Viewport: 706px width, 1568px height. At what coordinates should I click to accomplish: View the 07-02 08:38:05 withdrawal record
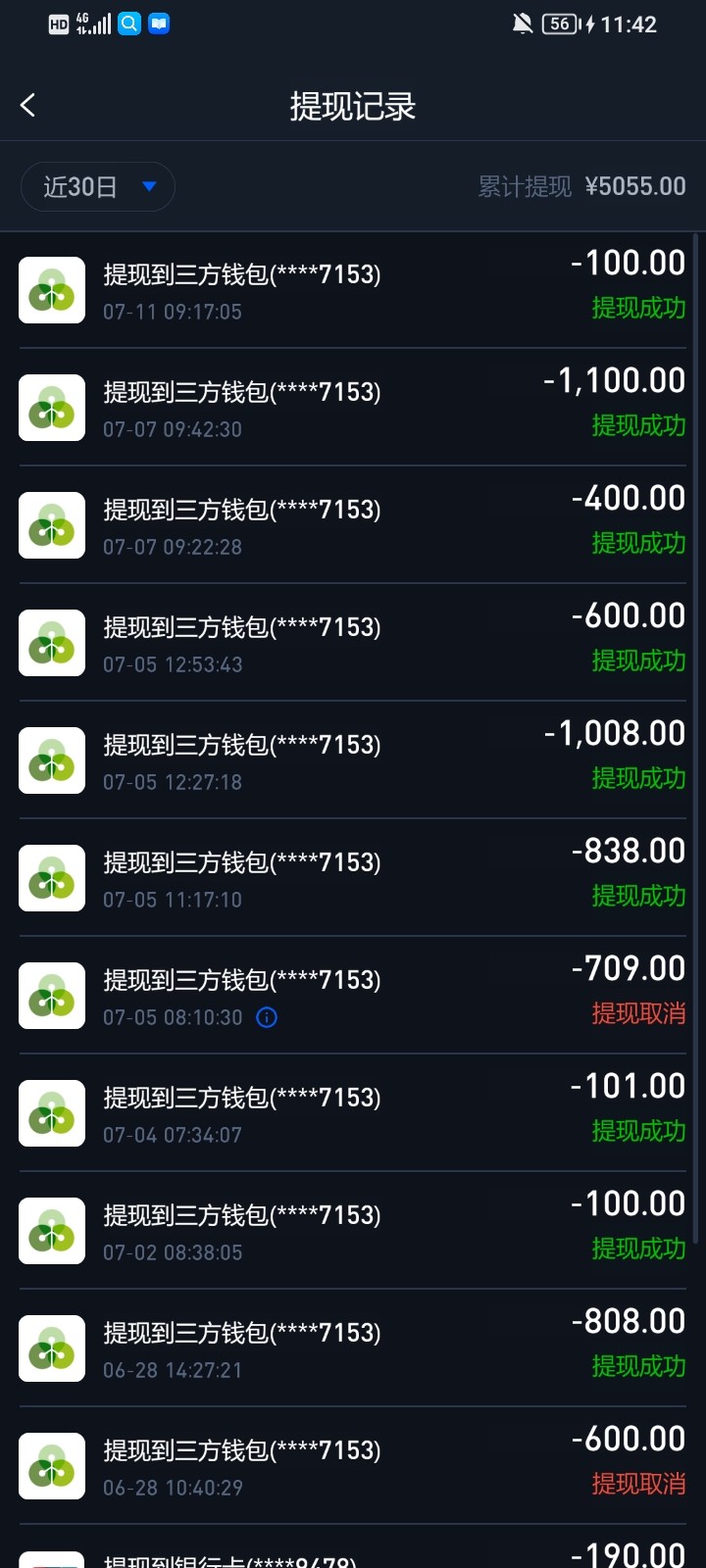coord(353,1231)
